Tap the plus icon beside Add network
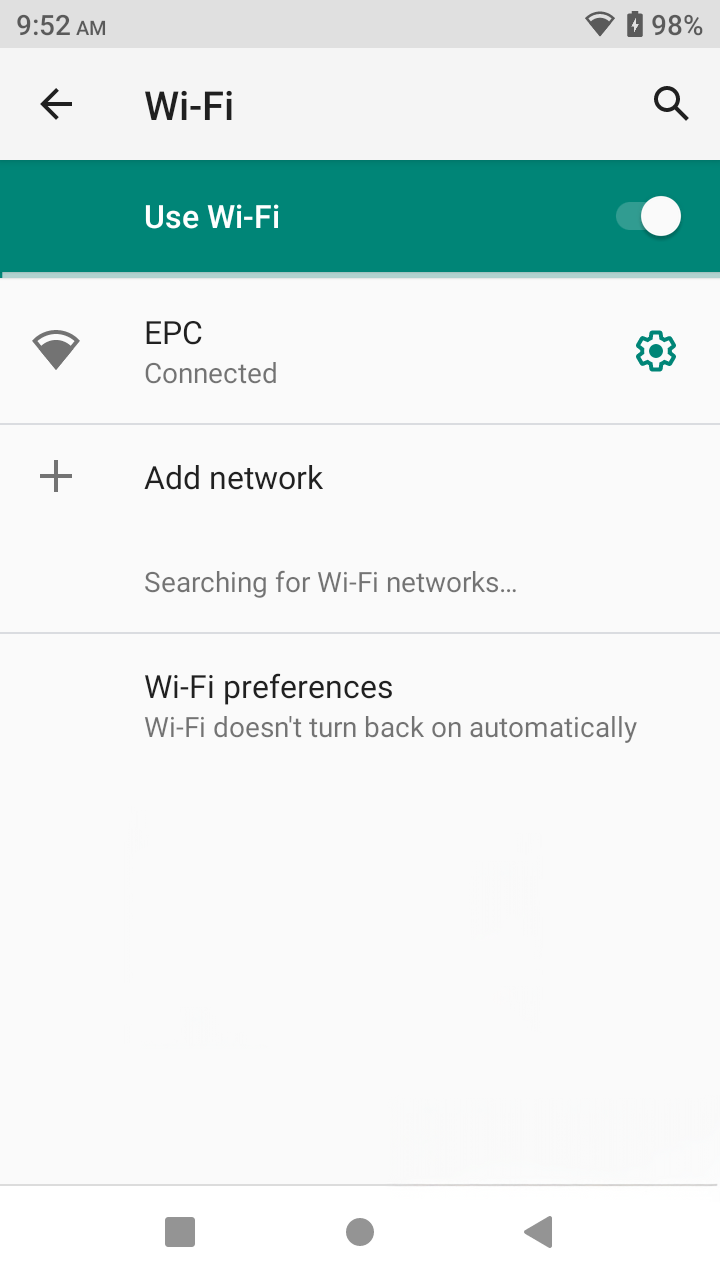The image size is (720, 1280). click(55, 476)
